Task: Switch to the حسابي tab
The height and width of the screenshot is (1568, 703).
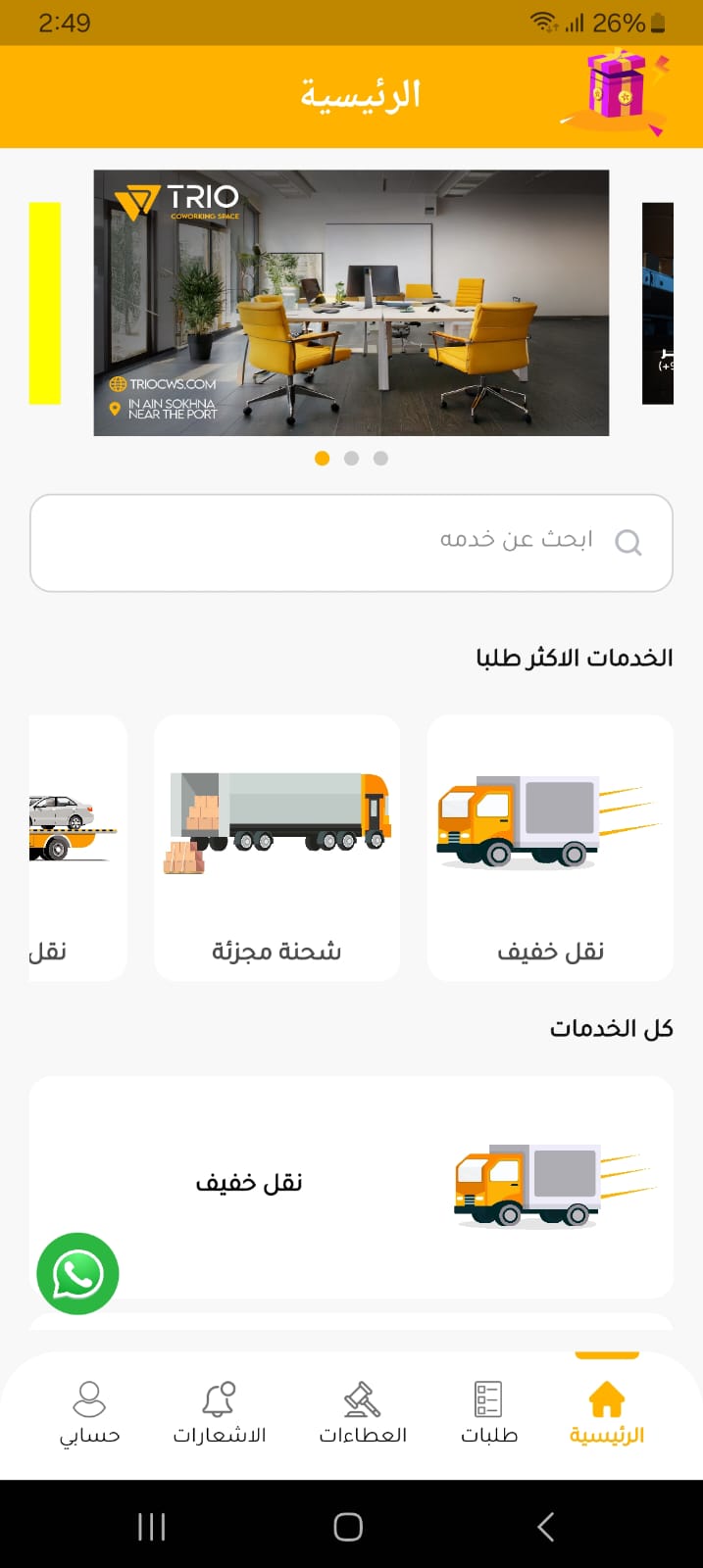Action: [x=89, y=1412]
